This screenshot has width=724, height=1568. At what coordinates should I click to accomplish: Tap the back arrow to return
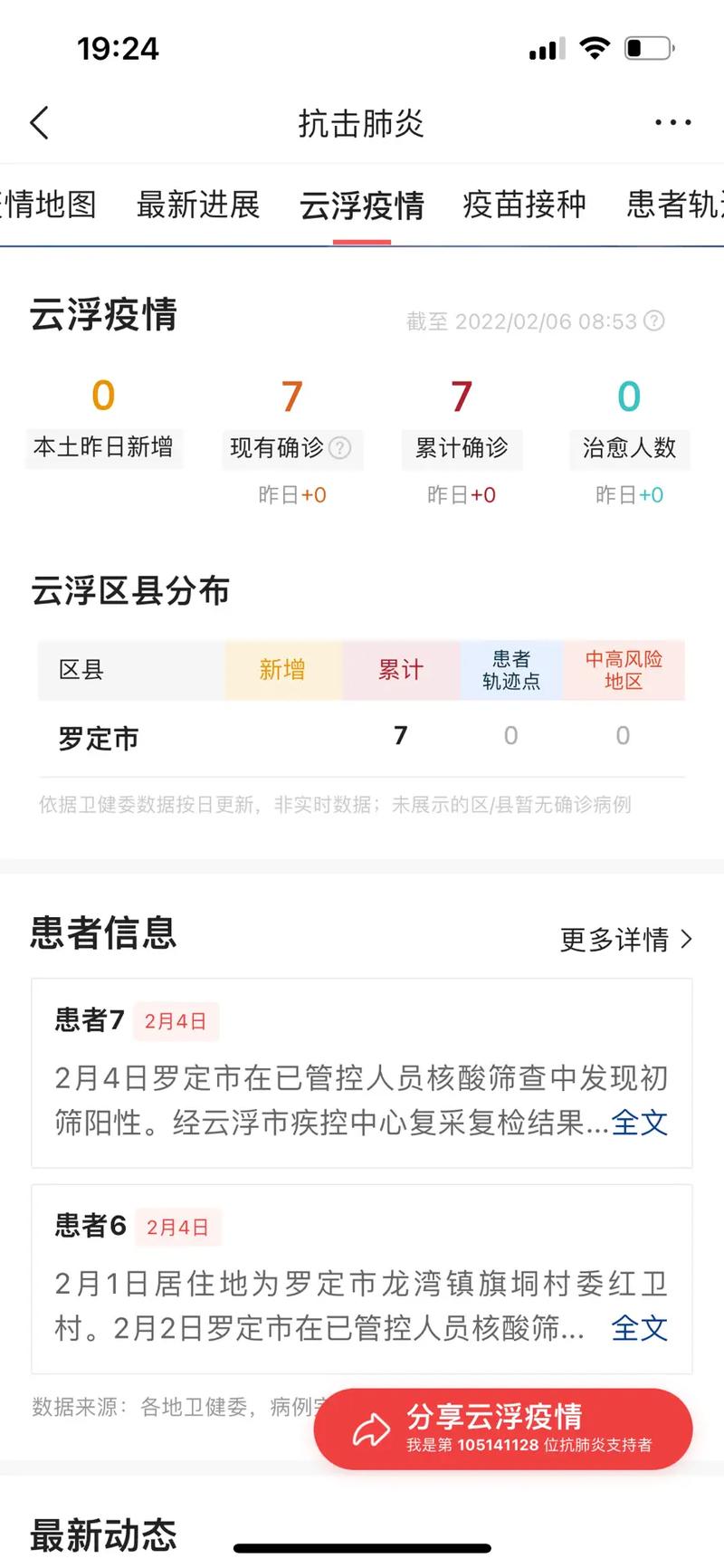click(x=38, y=122)
